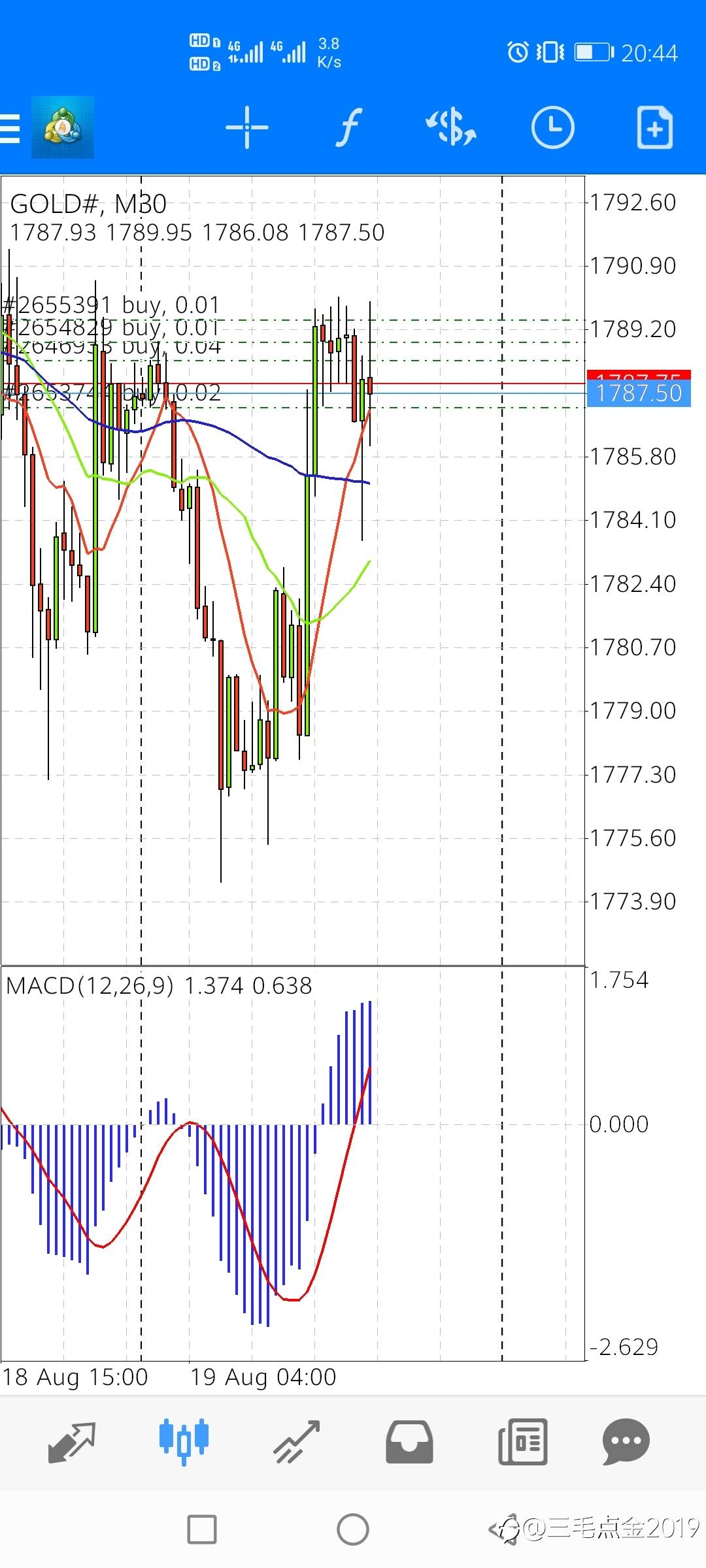Open the History tab
This screenshot has height=1568, width=706.
point(409,1442)
